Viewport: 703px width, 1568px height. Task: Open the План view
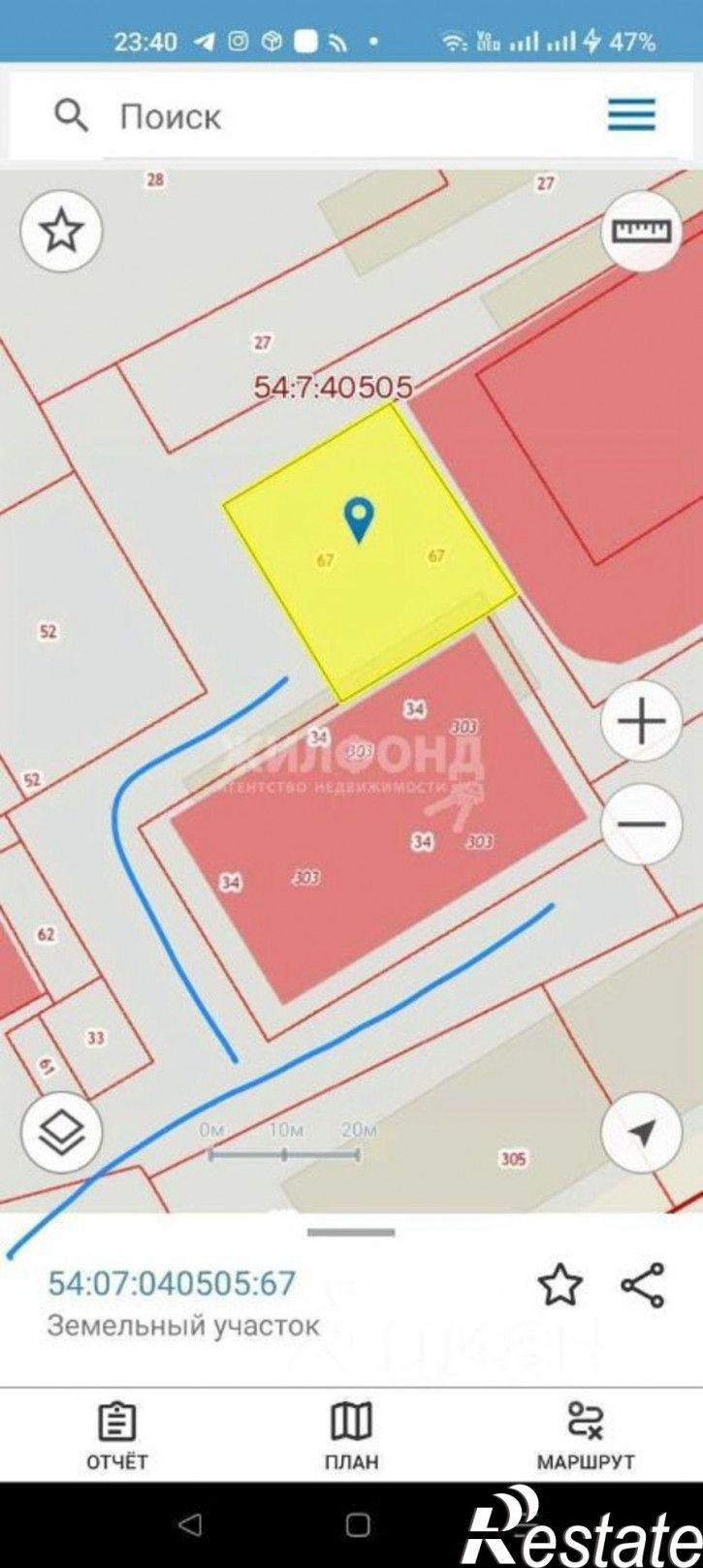point(351,1436)
